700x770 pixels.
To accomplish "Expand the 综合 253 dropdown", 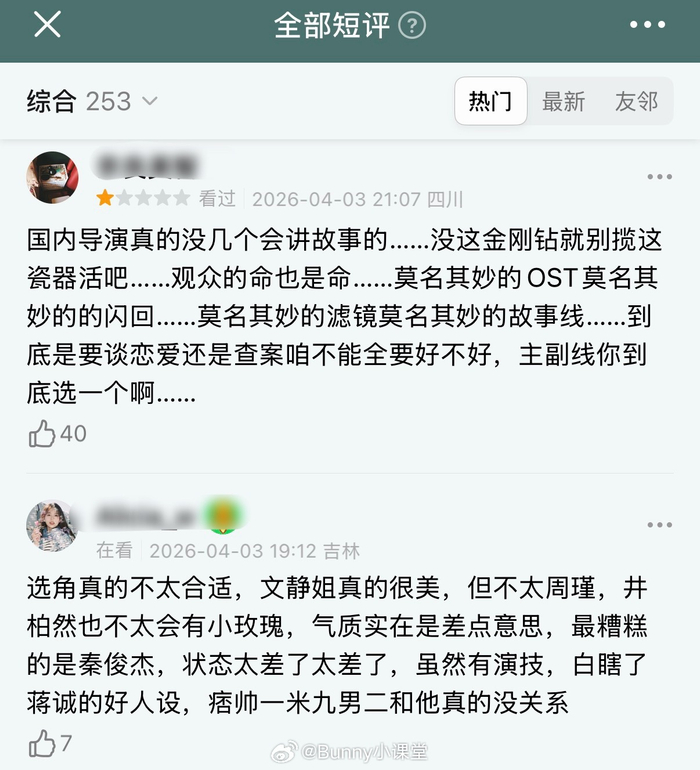I will [150, 101].
